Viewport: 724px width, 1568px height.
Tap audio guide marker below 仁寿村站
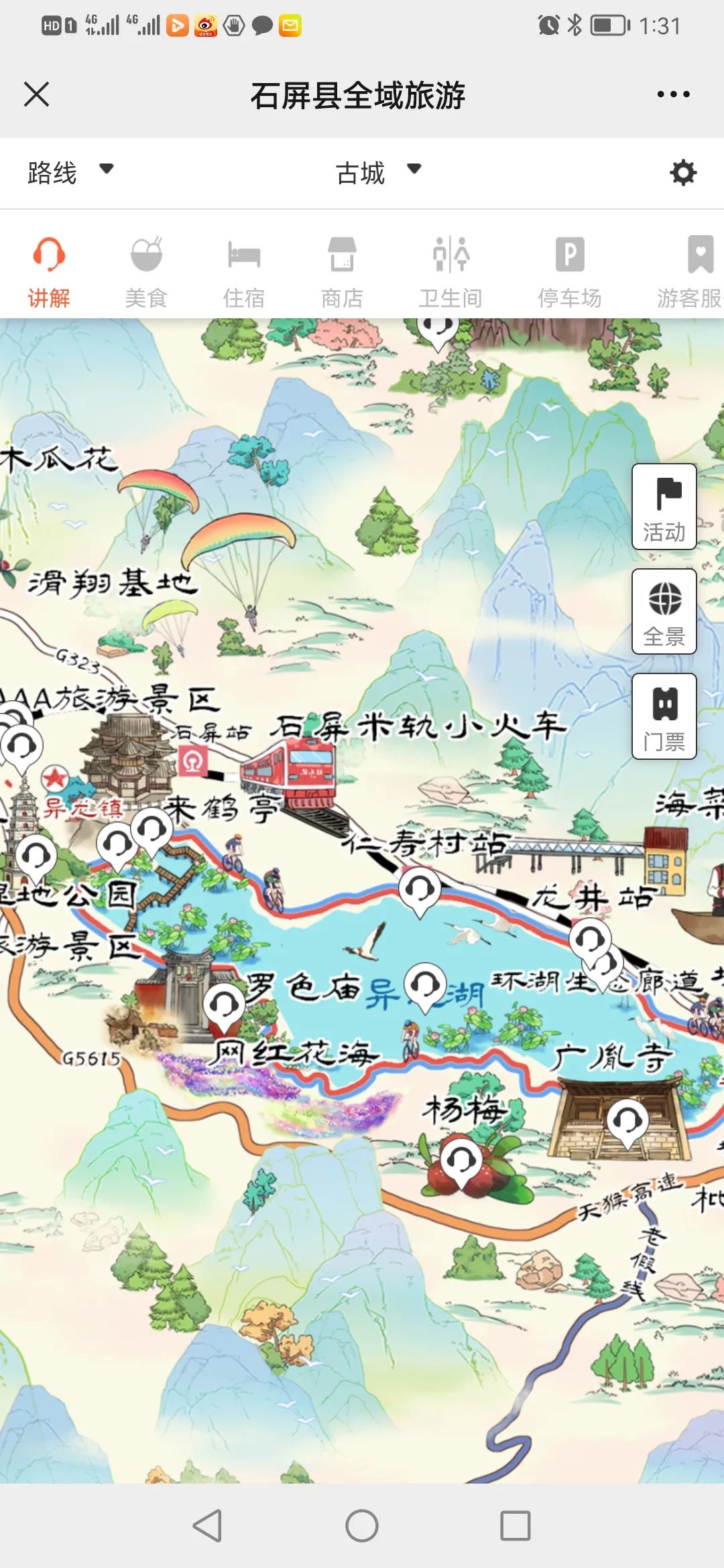point(420,890)
